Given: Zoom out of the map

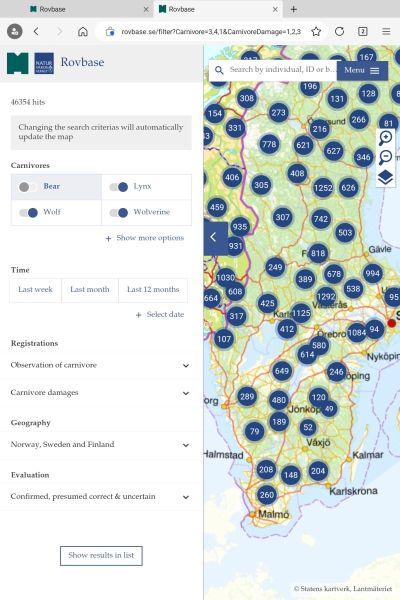Looking at the screenshot, I should pyautogui.click(x=385, y=157).
